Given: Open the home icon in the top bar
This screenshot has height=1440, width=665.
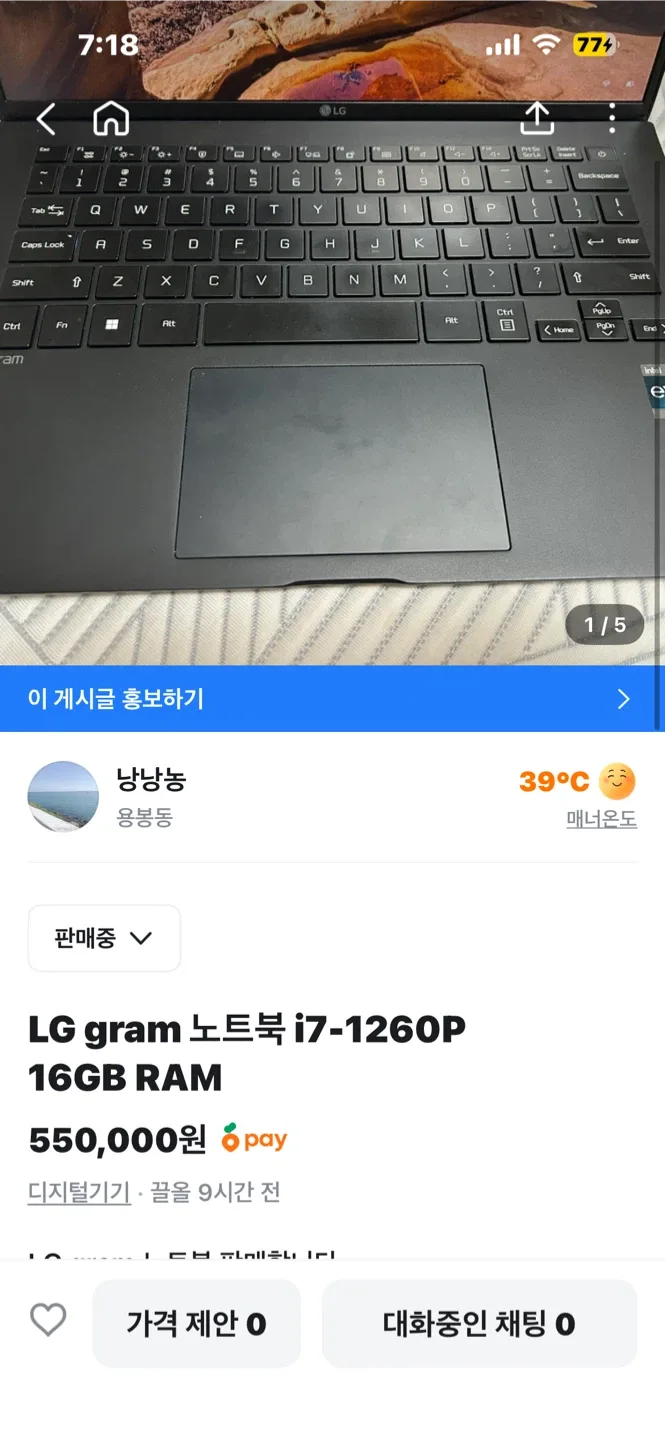Looking at the screenshot, I should tap(111, 120).
